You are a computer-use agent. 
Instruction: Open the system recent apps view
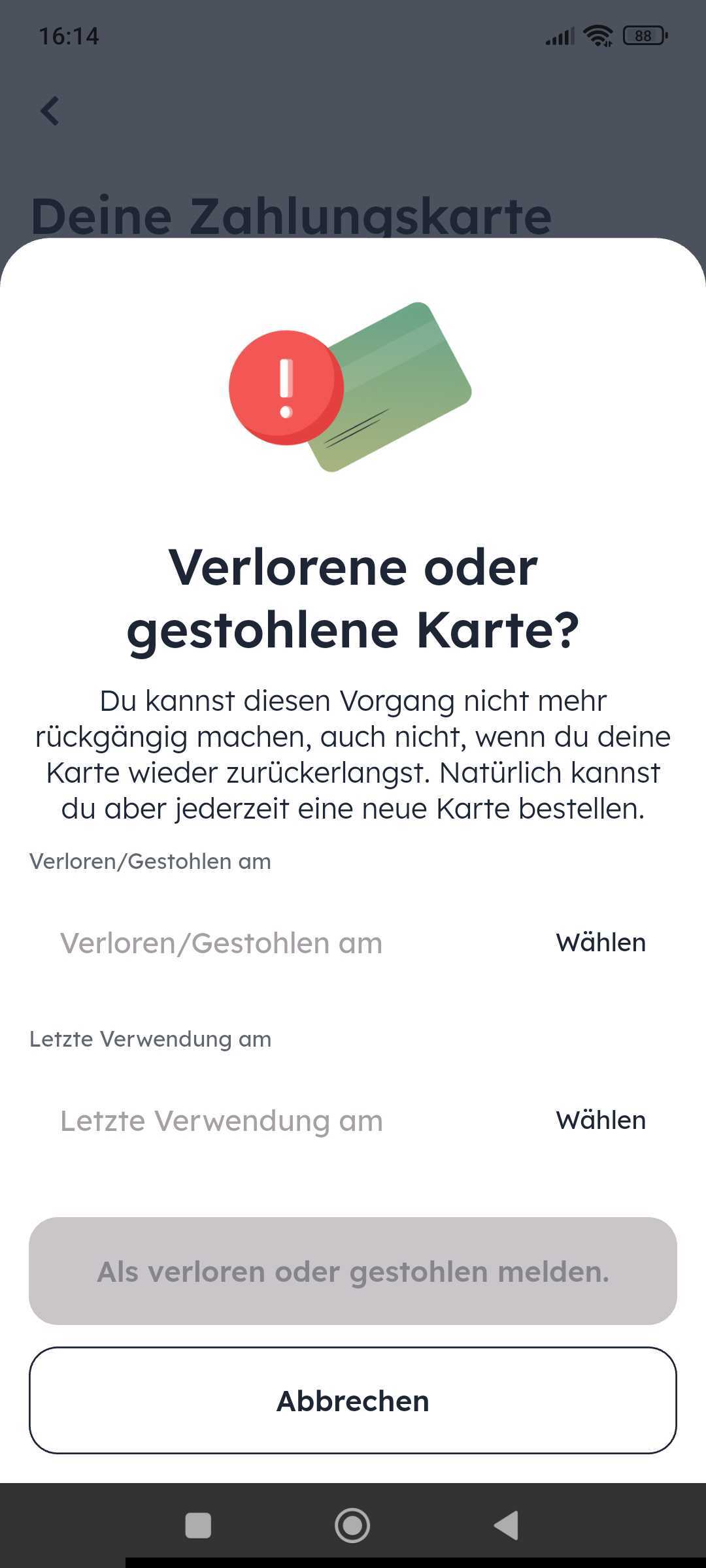(x=198, y=1526)
